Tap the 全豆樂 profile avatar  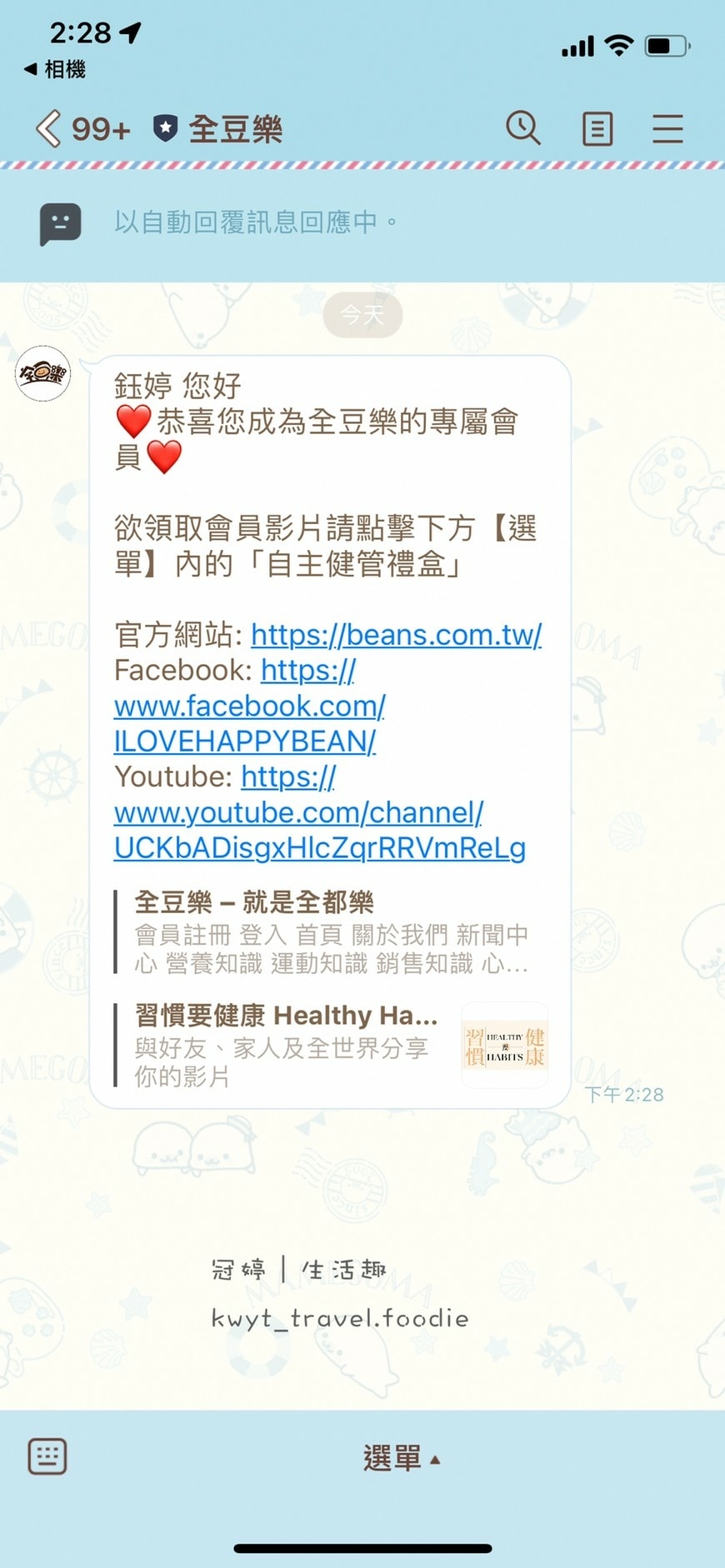[43, 374]
